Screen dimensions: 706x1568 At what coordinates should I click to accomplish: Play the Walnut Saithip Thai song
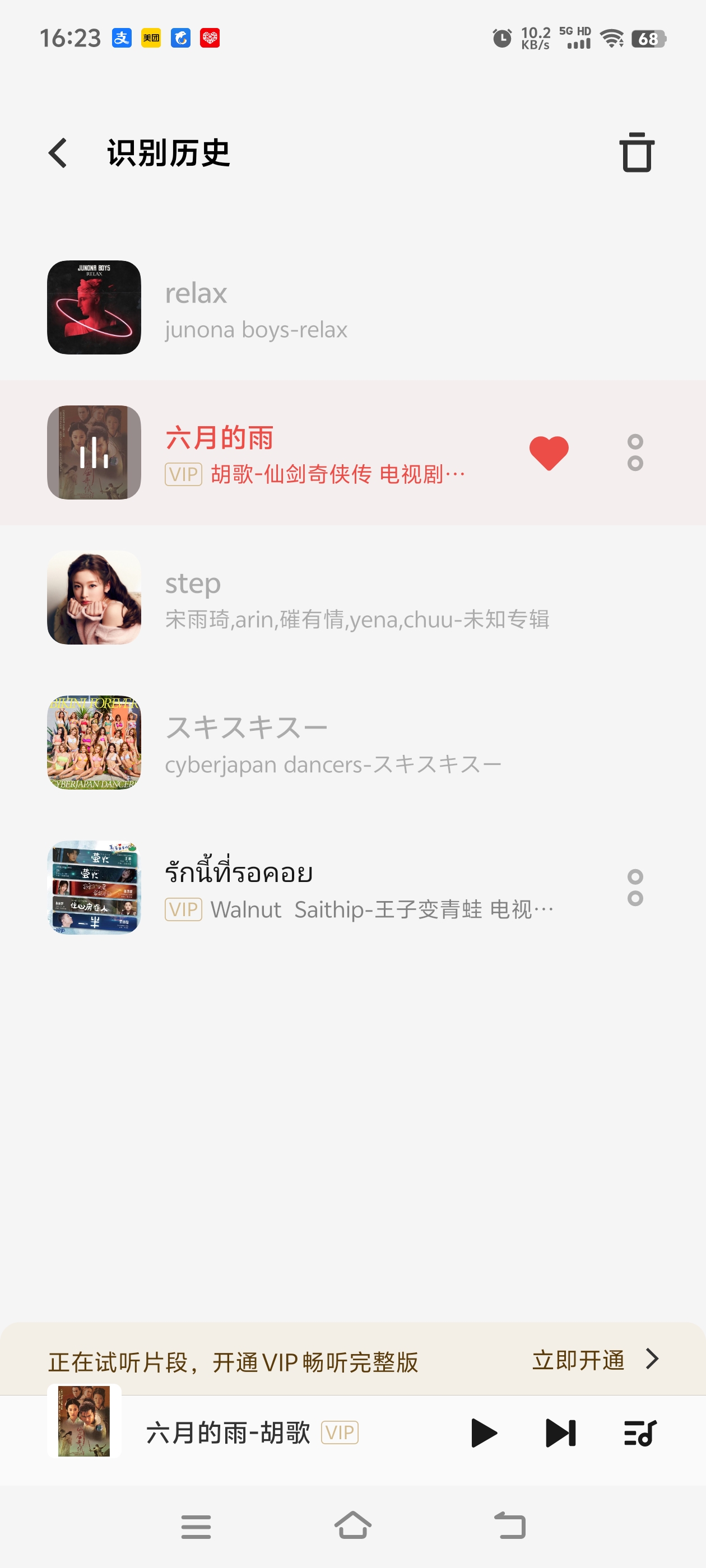(x=352, y=888)
